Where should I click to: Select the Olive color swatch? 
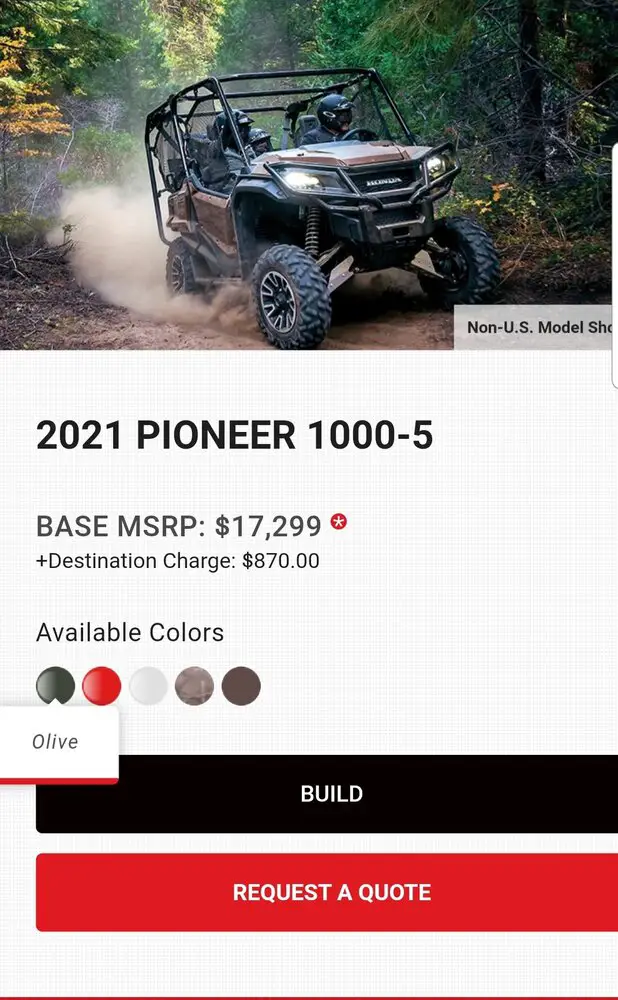pos(55,685)
